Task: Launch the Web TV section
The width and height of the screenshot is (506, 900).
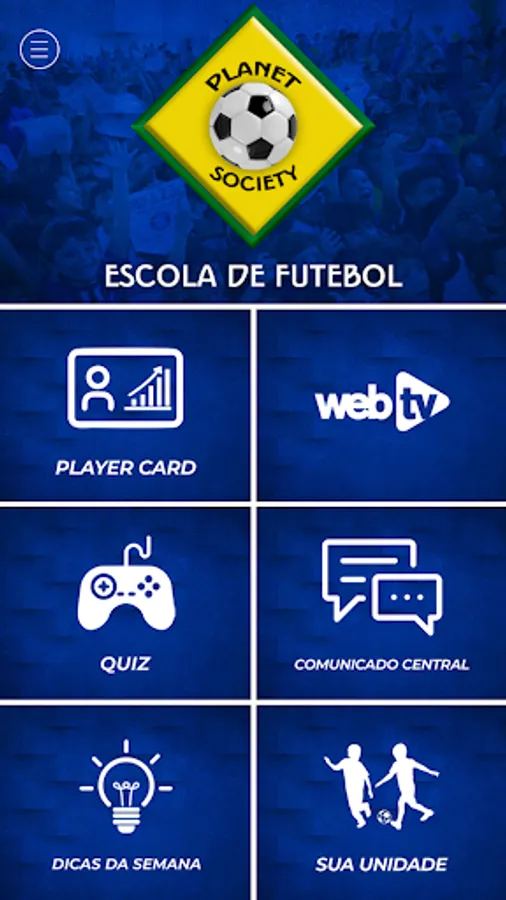Action: (382, 405)
